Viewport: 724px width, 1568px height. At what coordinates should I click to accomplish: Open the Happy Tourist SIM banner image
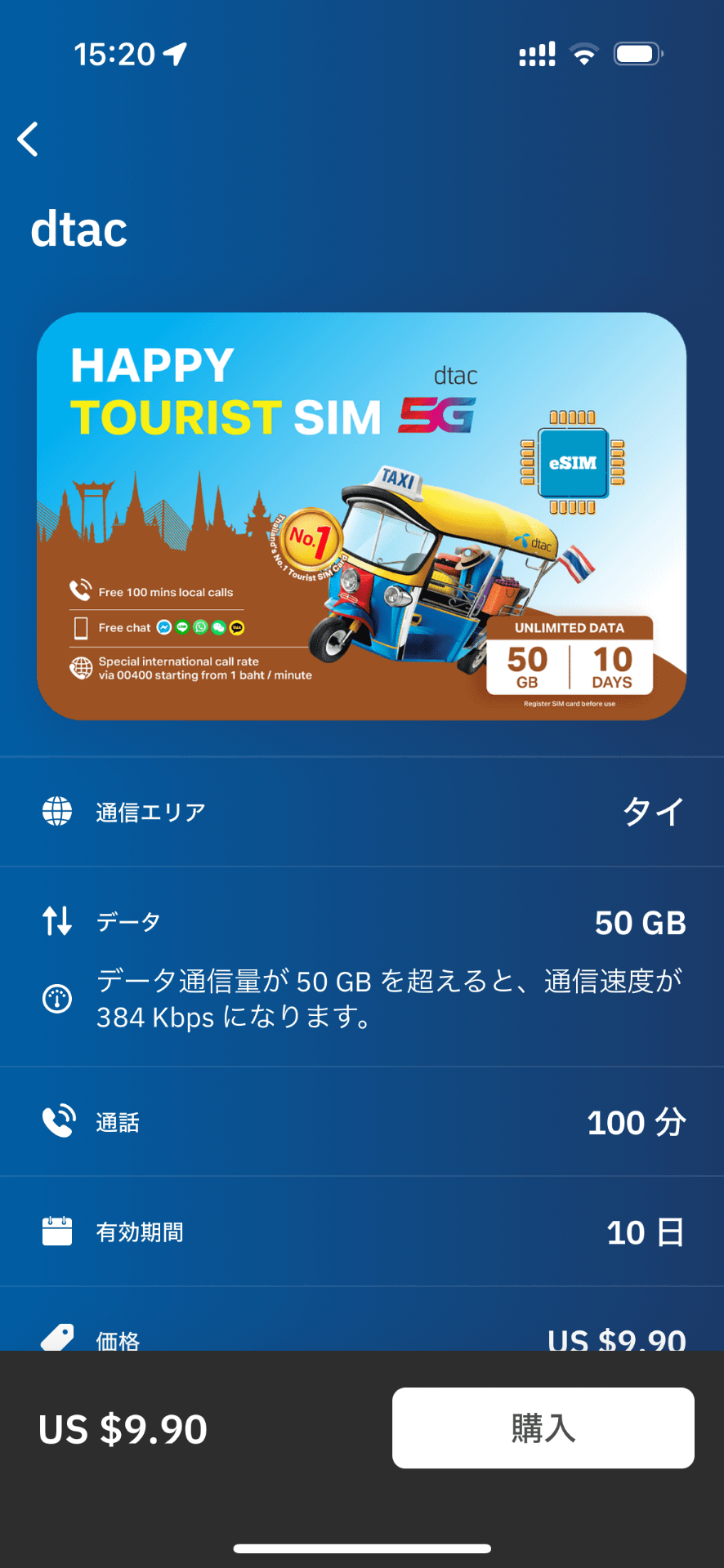tap(362, 514)
